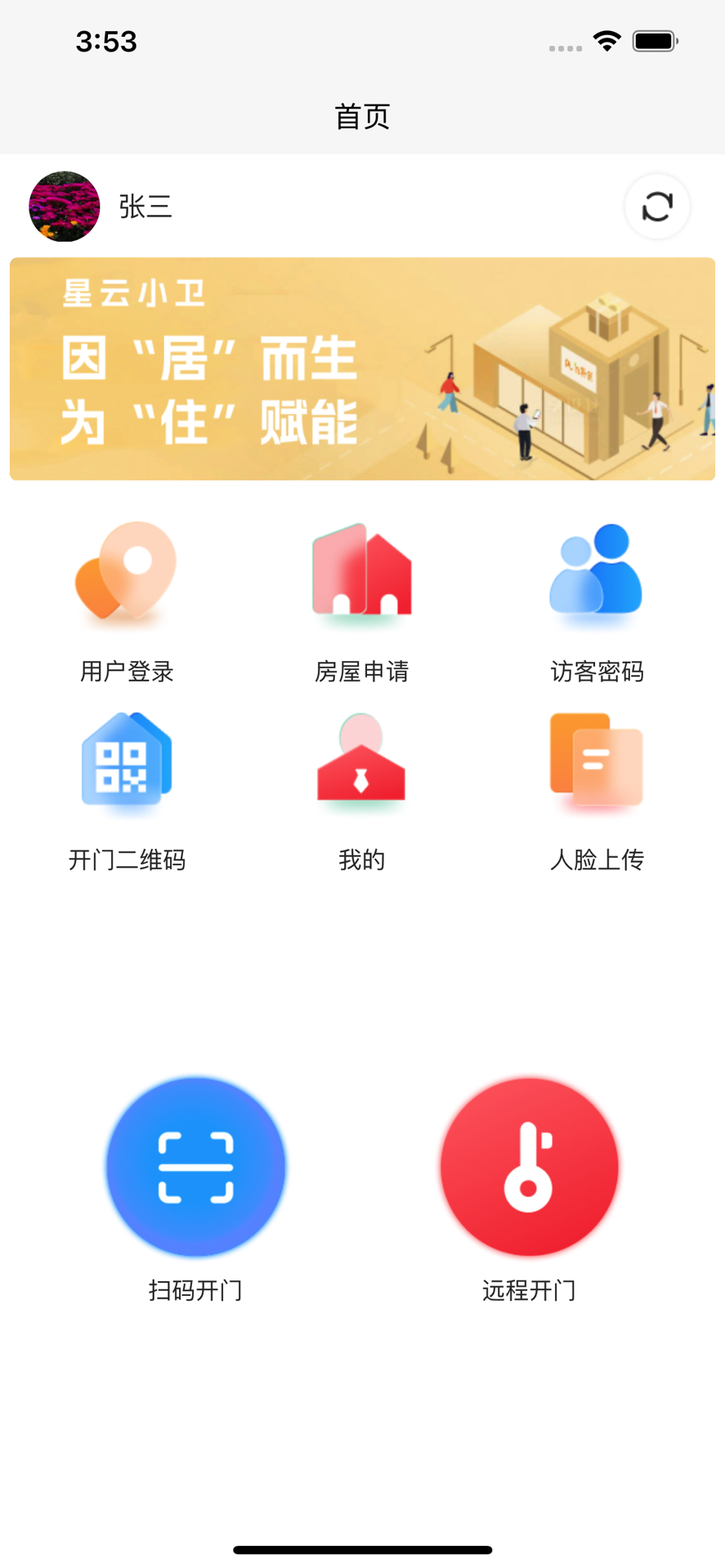
Task: Click the refresh icon near username
Action: 656,207
